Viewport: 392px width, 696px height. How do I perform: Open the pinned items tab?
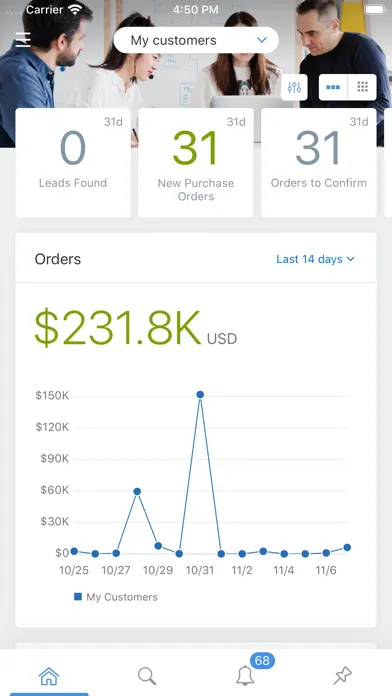coord(342,676)
